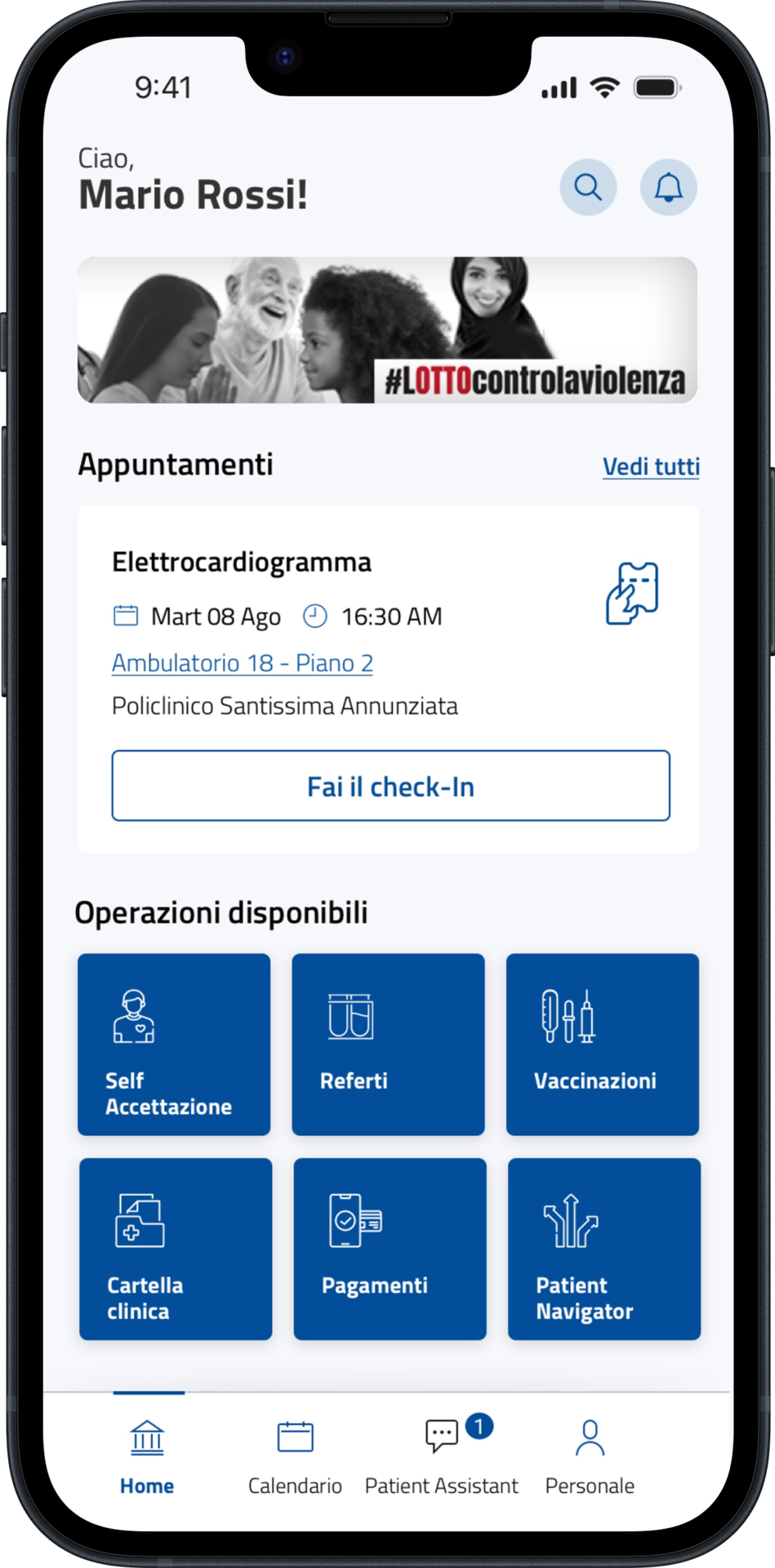Viewport: 775px width, 1568px height.
Task: Open Self Accettazione tile
Action: (174, 1045)
